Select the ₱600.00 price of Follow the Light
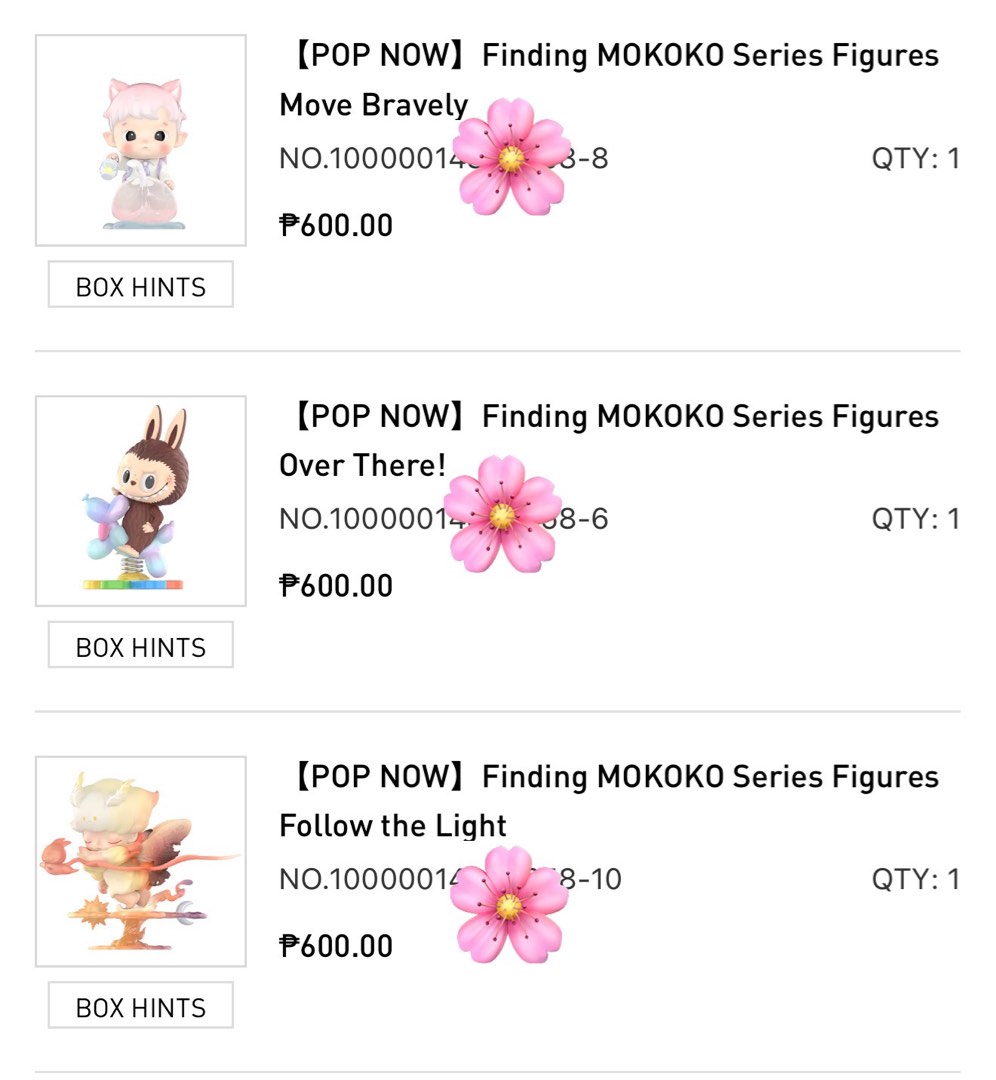Screen dimensions: 996x1080 [334, 945]
